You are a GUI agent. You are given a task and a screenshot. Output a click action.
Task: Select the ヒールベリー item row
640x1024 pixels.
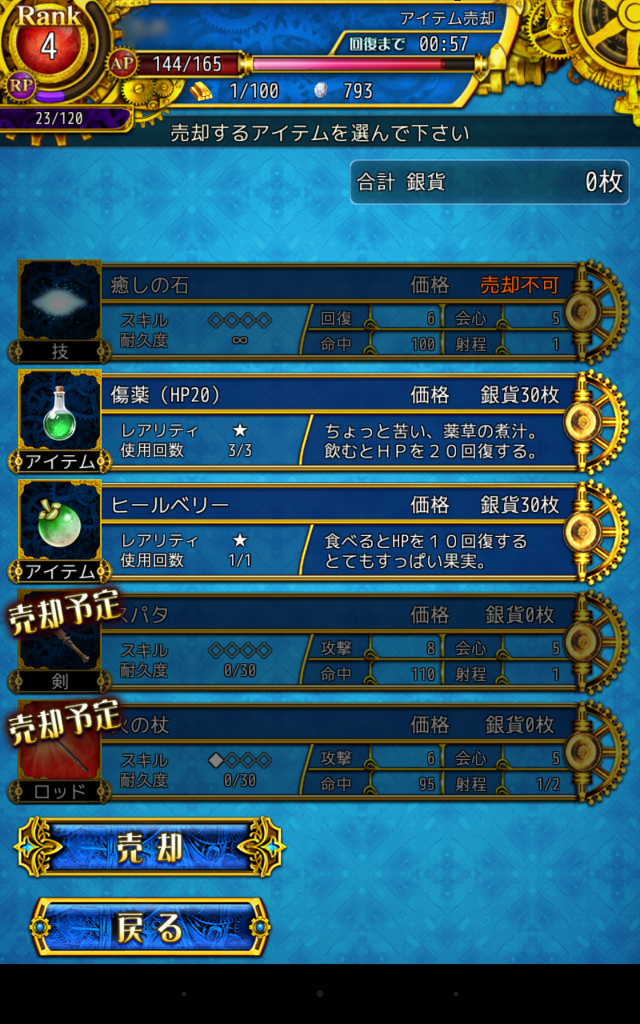point(318,531)
